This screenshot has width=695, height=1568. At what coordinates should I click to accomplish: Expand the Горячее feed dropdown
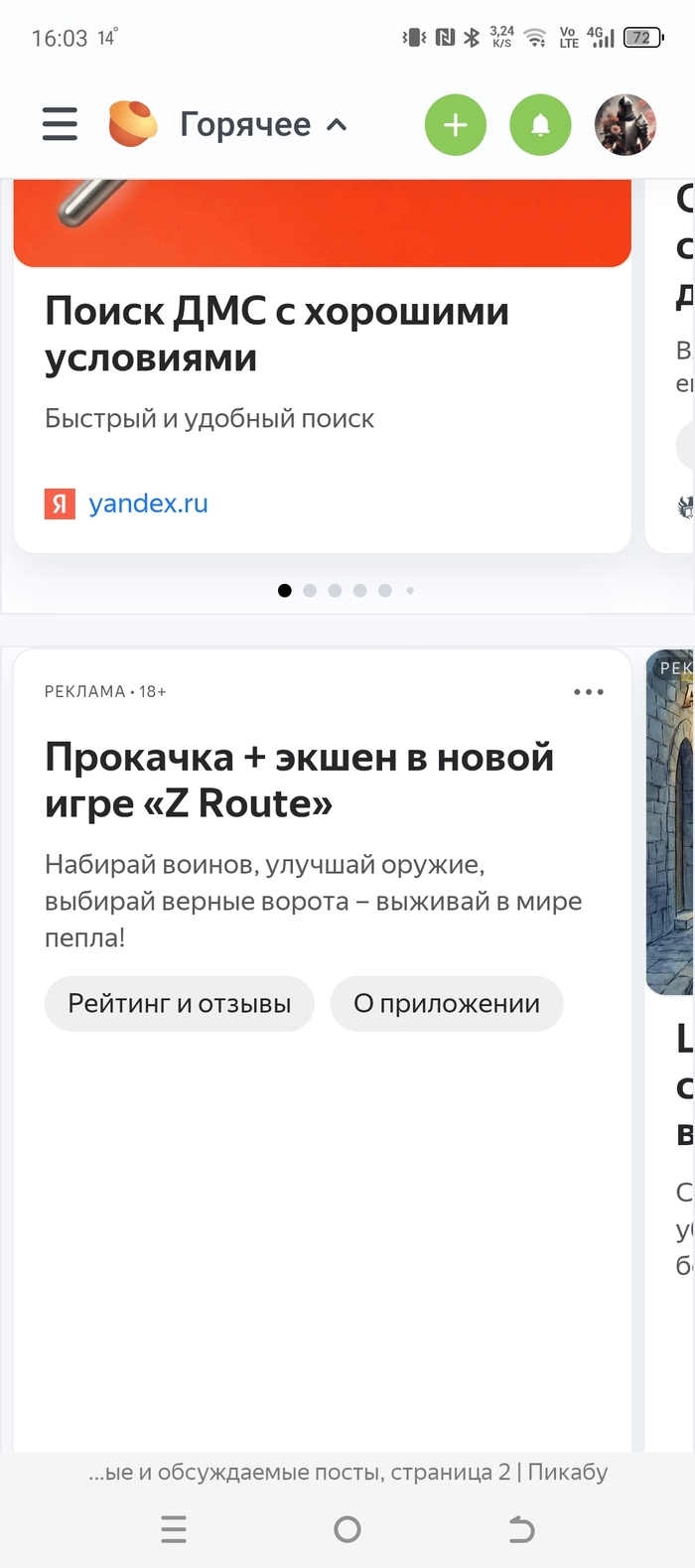pos(263,124)
